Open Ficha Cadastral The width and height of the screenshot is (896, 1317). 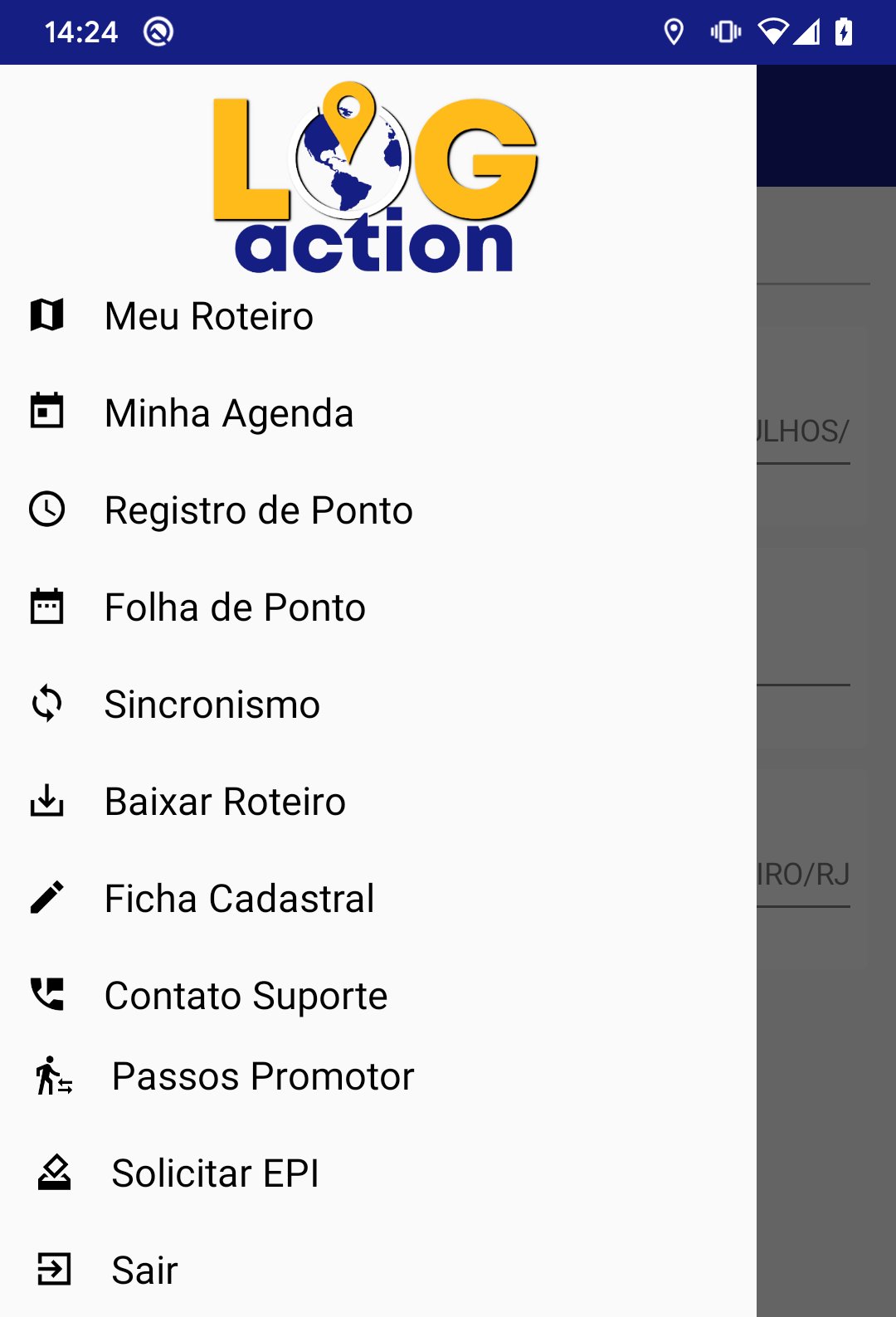click(239, 899)
